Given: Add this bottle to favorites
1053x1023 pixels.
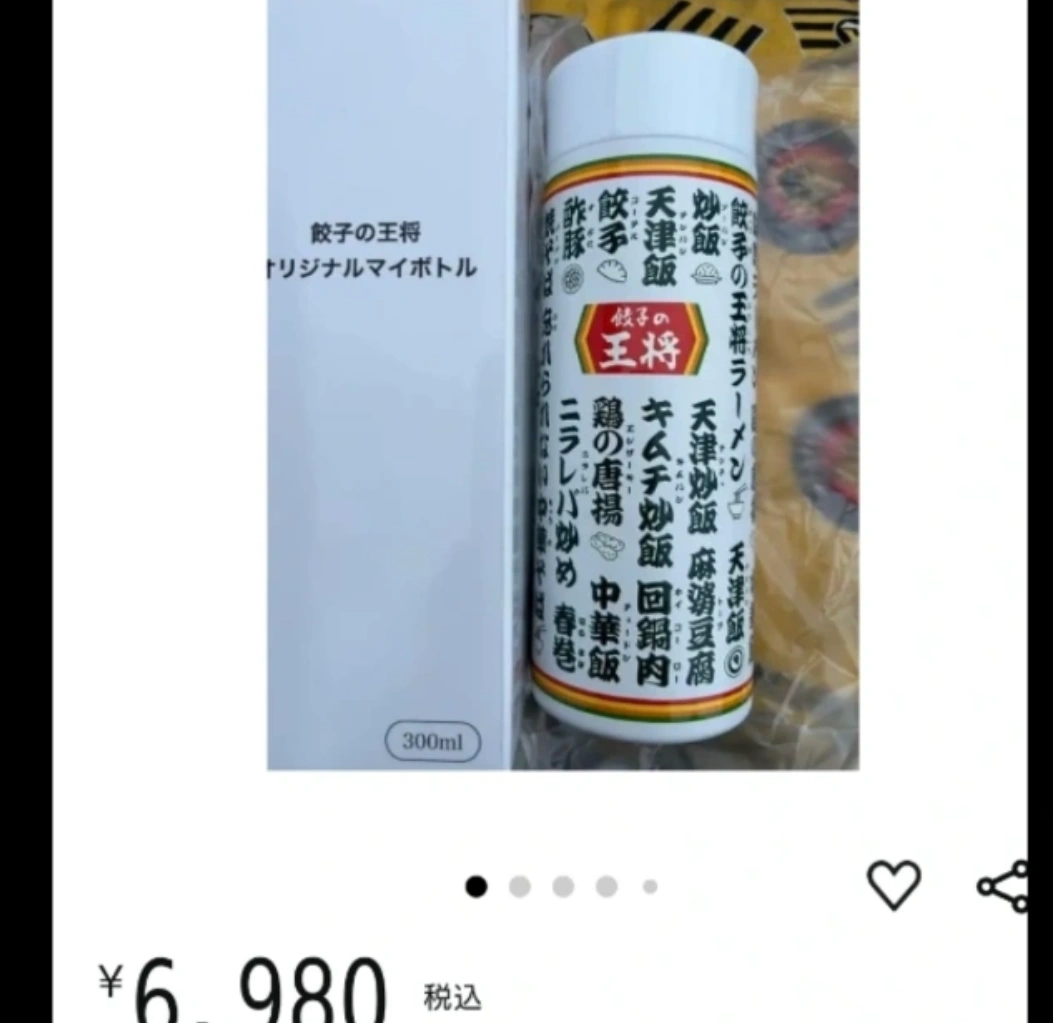Looking at the screenshot, I should coord(893,886).
